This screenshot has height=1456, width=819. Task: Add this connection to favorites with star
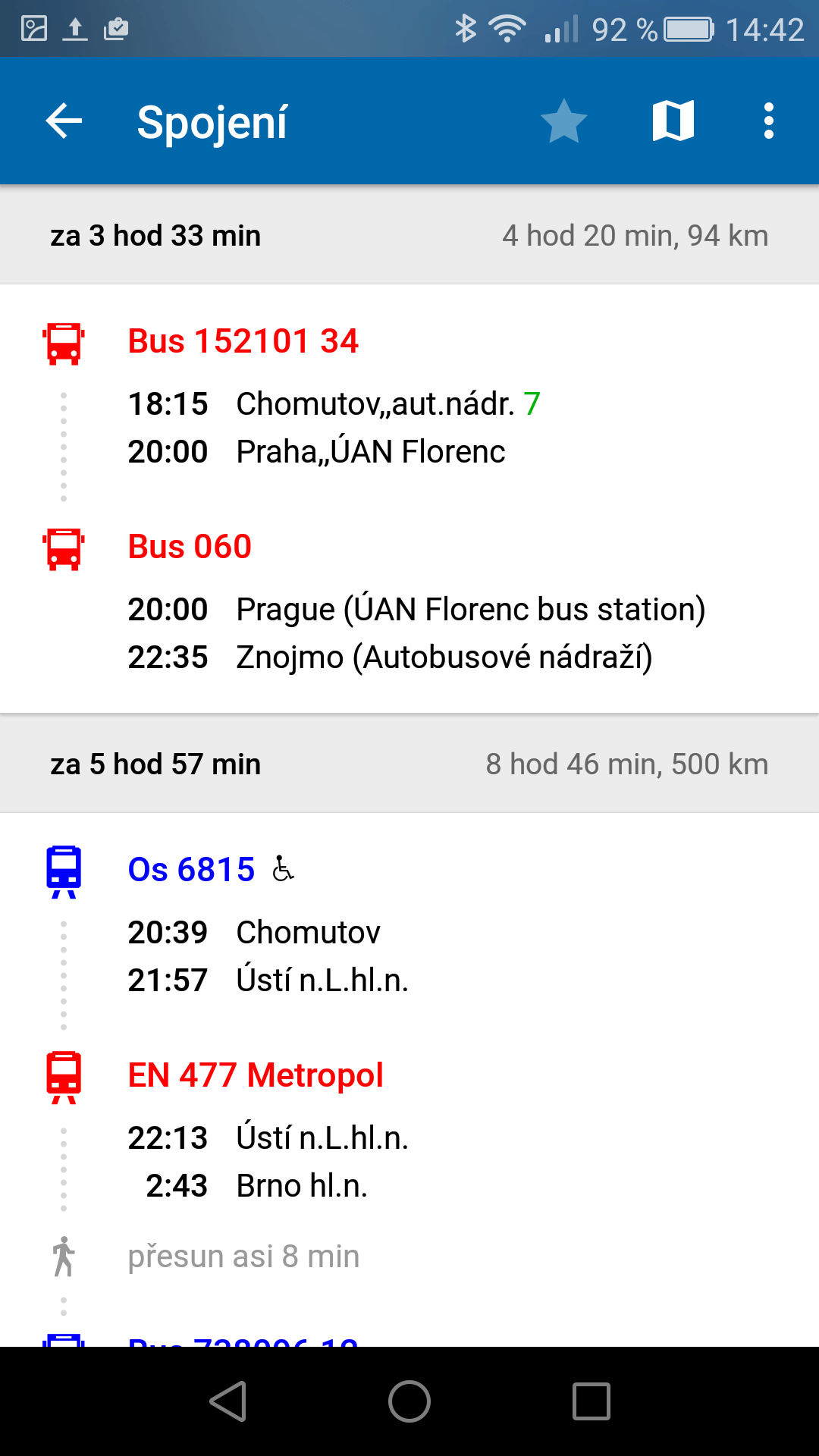tap(563, 121)
